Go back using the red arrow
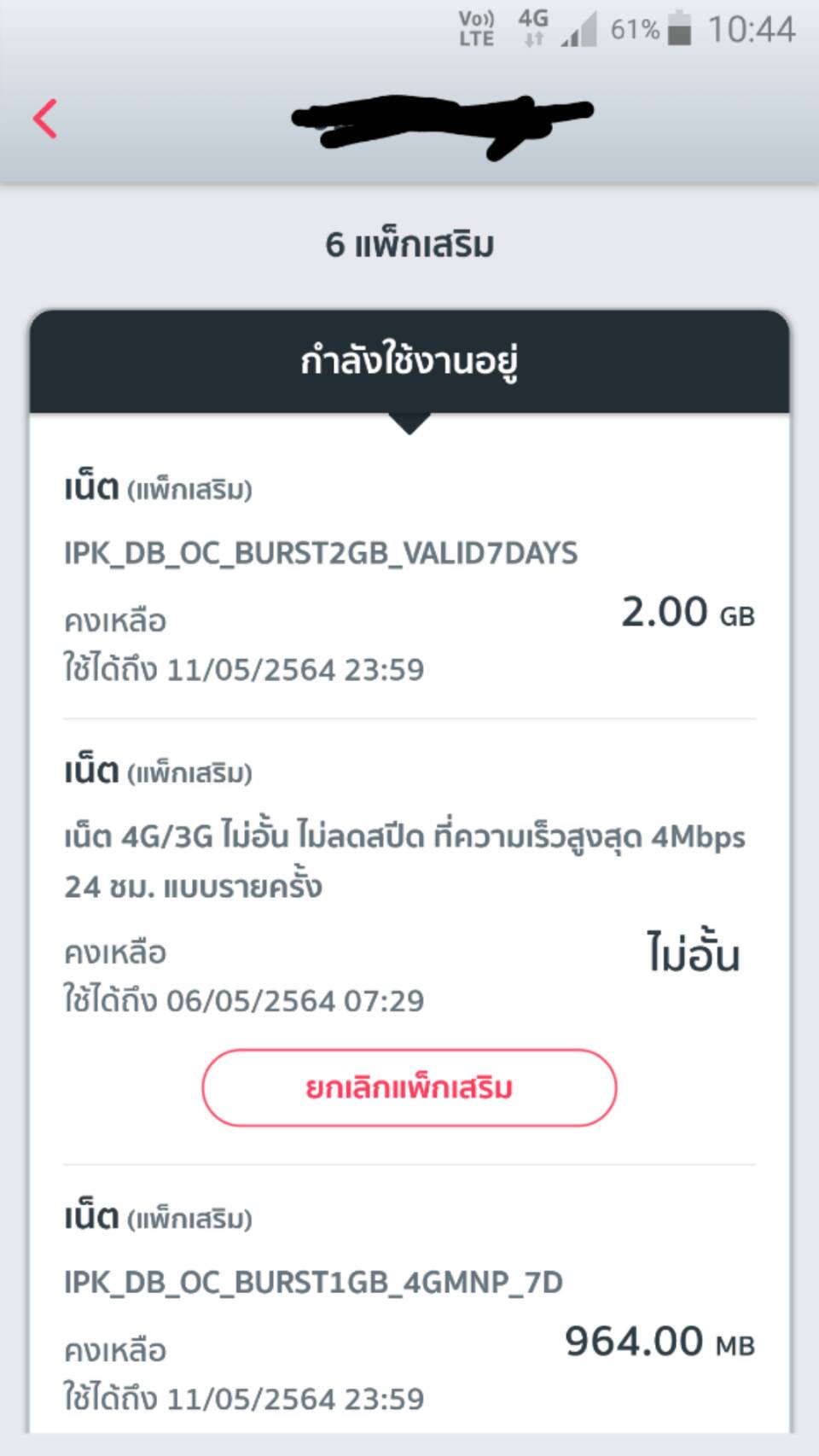This screenshot has height=1456, width=819. [x=46, y=119]
